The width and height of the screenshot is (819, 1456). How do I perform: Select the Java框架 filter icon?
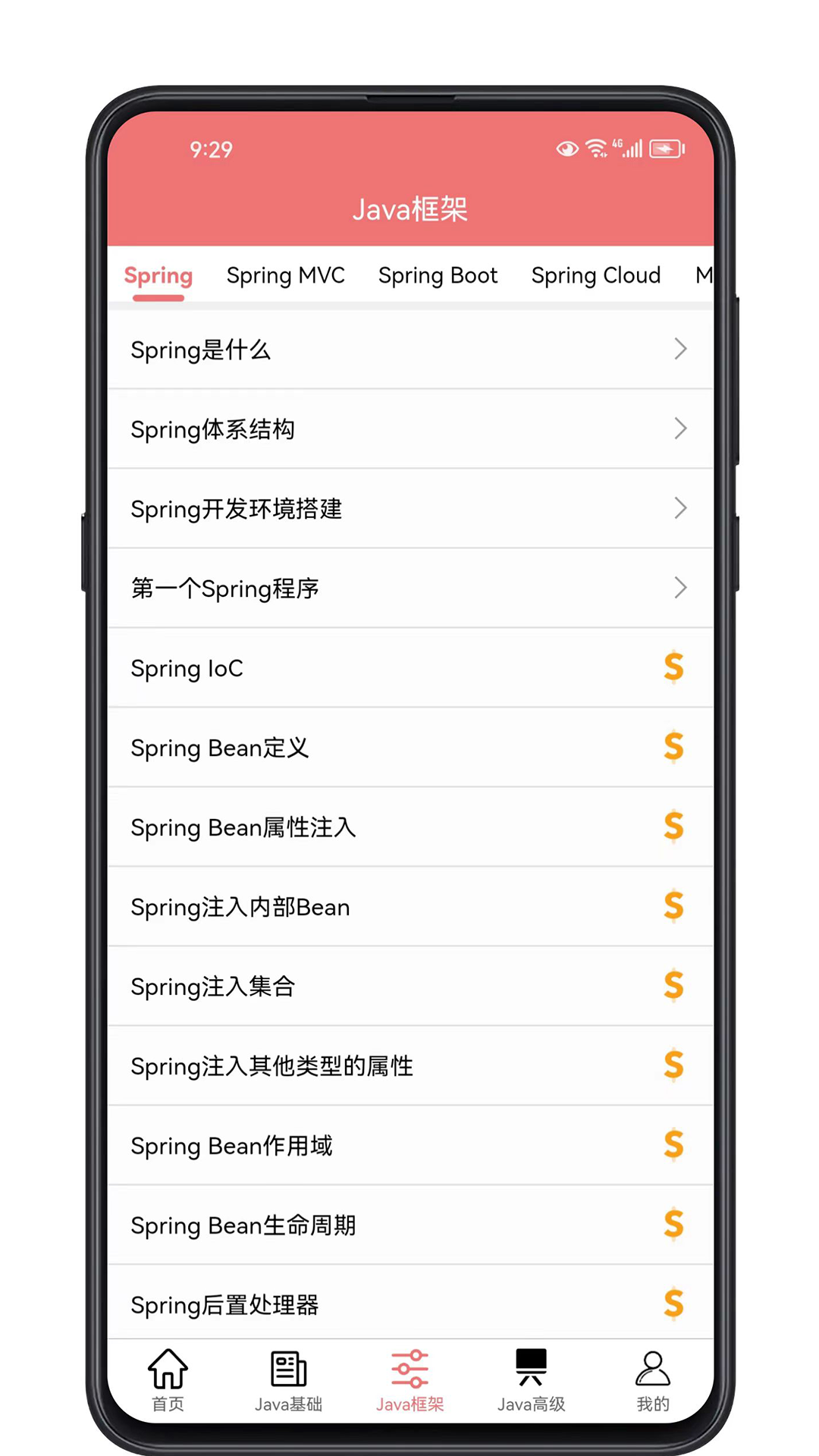(x=409, y=1369)
